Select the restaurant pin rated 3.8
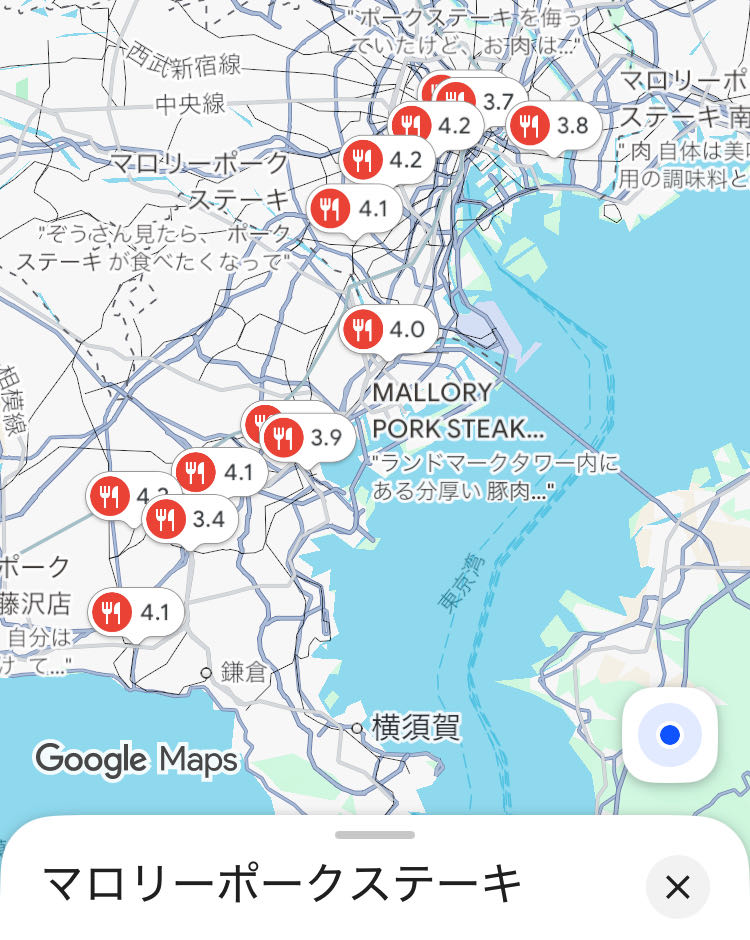 pos(553,126)
